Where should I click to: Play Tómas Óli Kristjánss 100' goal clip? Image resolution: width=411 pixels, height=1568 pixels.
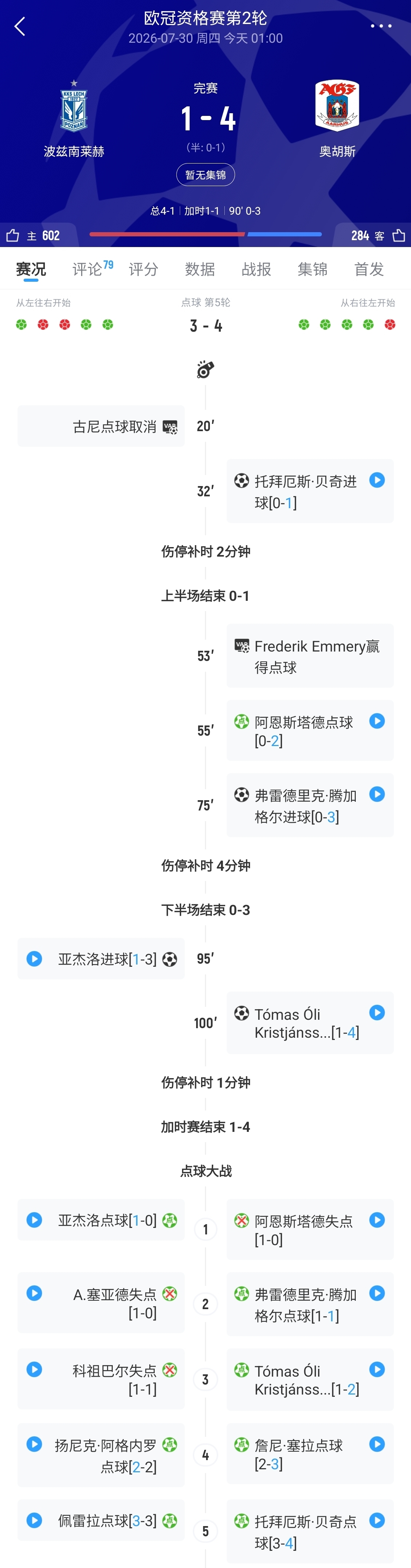click(x=377, y=1012)
